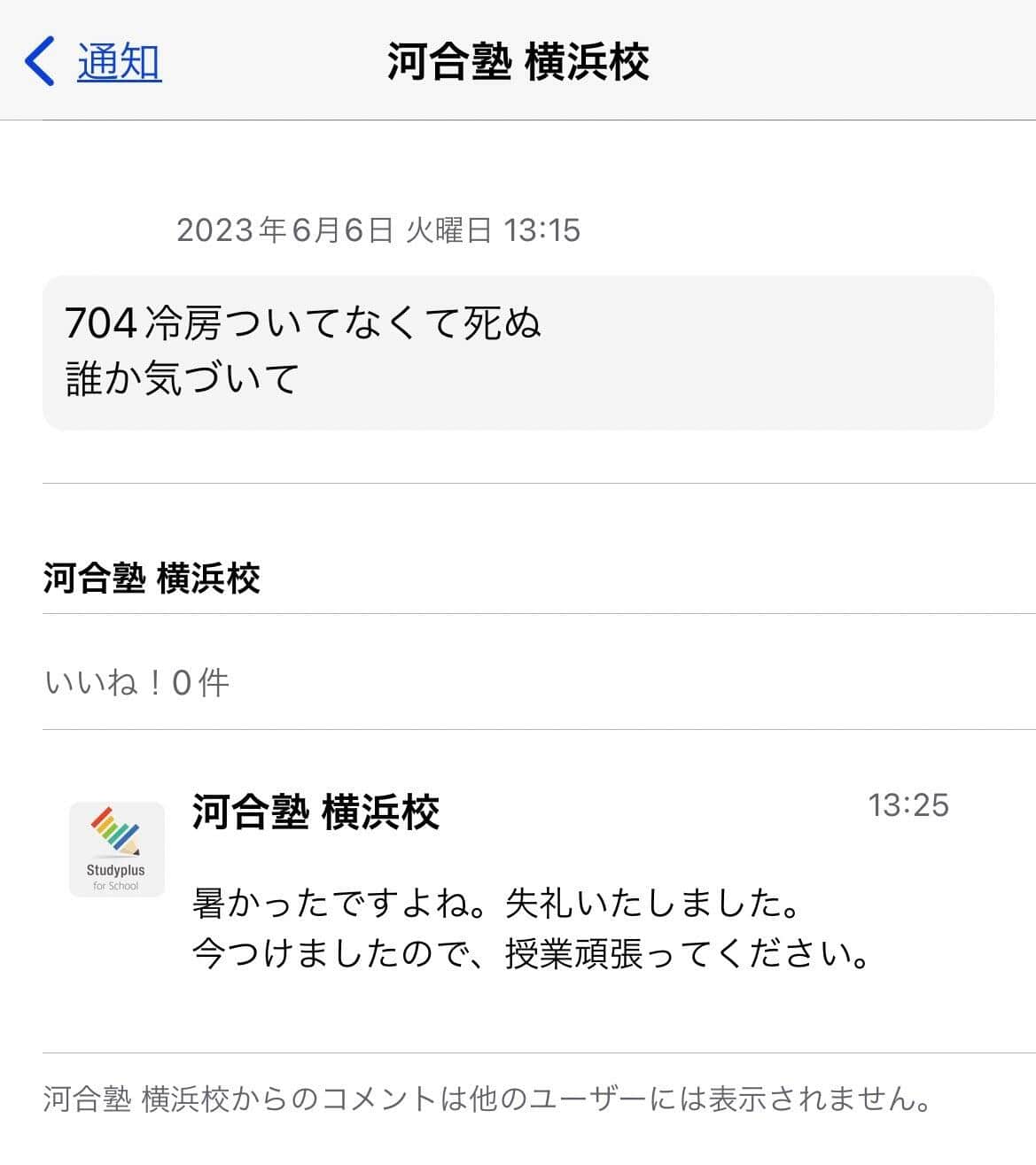Tap the 暑かったですよね reply text
The height and width of the screenshot is (1165, 1036).
tap(495, 904)
